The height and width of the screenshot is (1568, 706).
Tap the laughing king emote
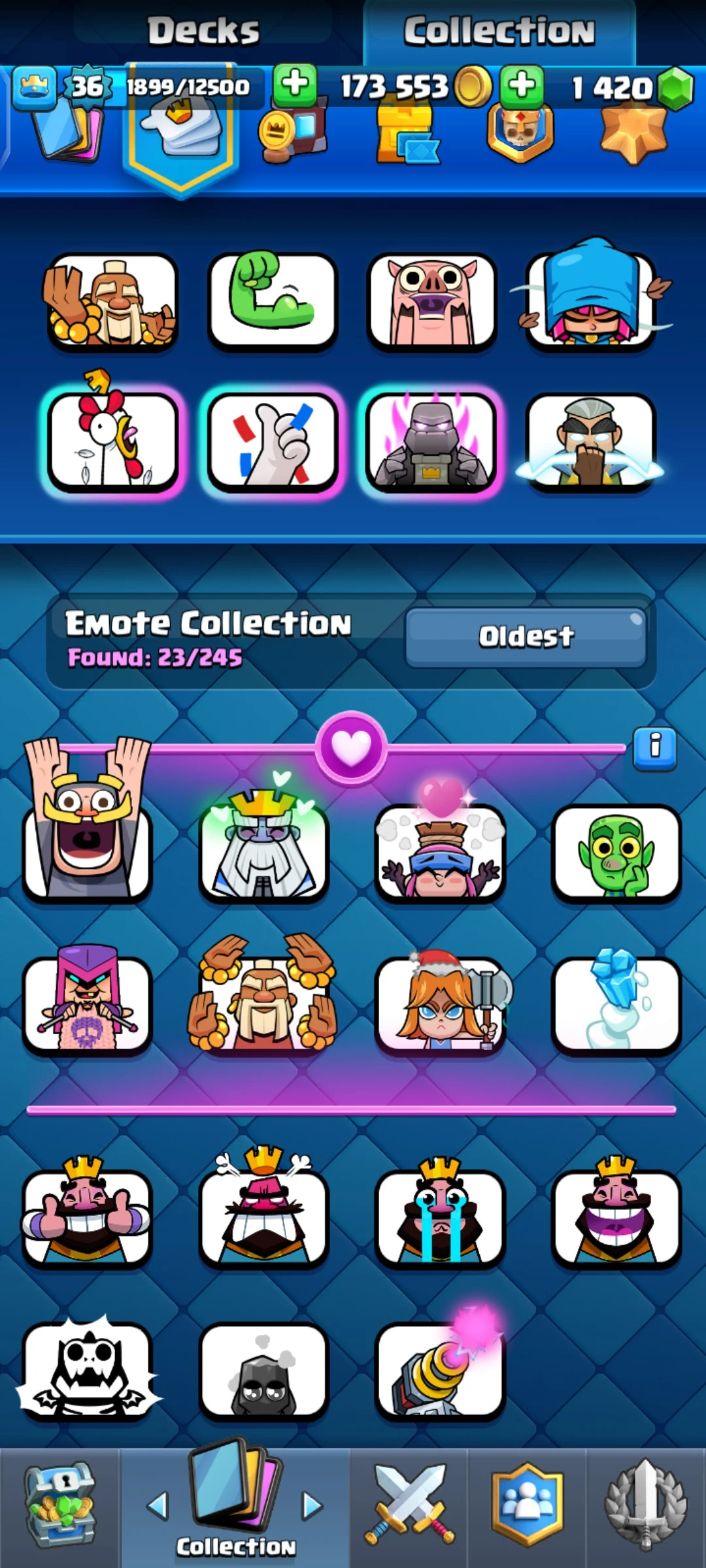[616, 1217]
